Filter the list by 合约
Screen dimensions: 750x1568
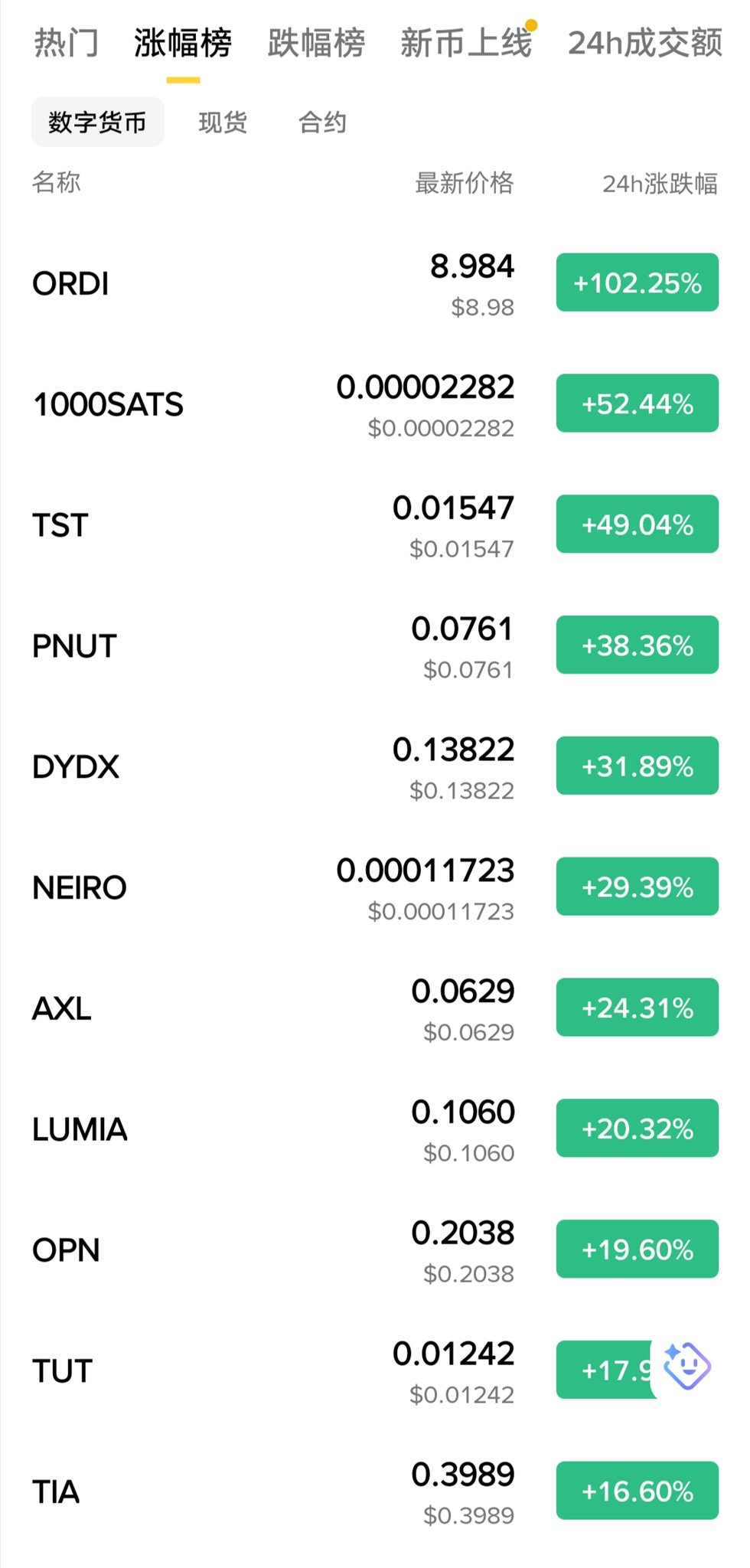pyautogui.click(x=322, y=122)
